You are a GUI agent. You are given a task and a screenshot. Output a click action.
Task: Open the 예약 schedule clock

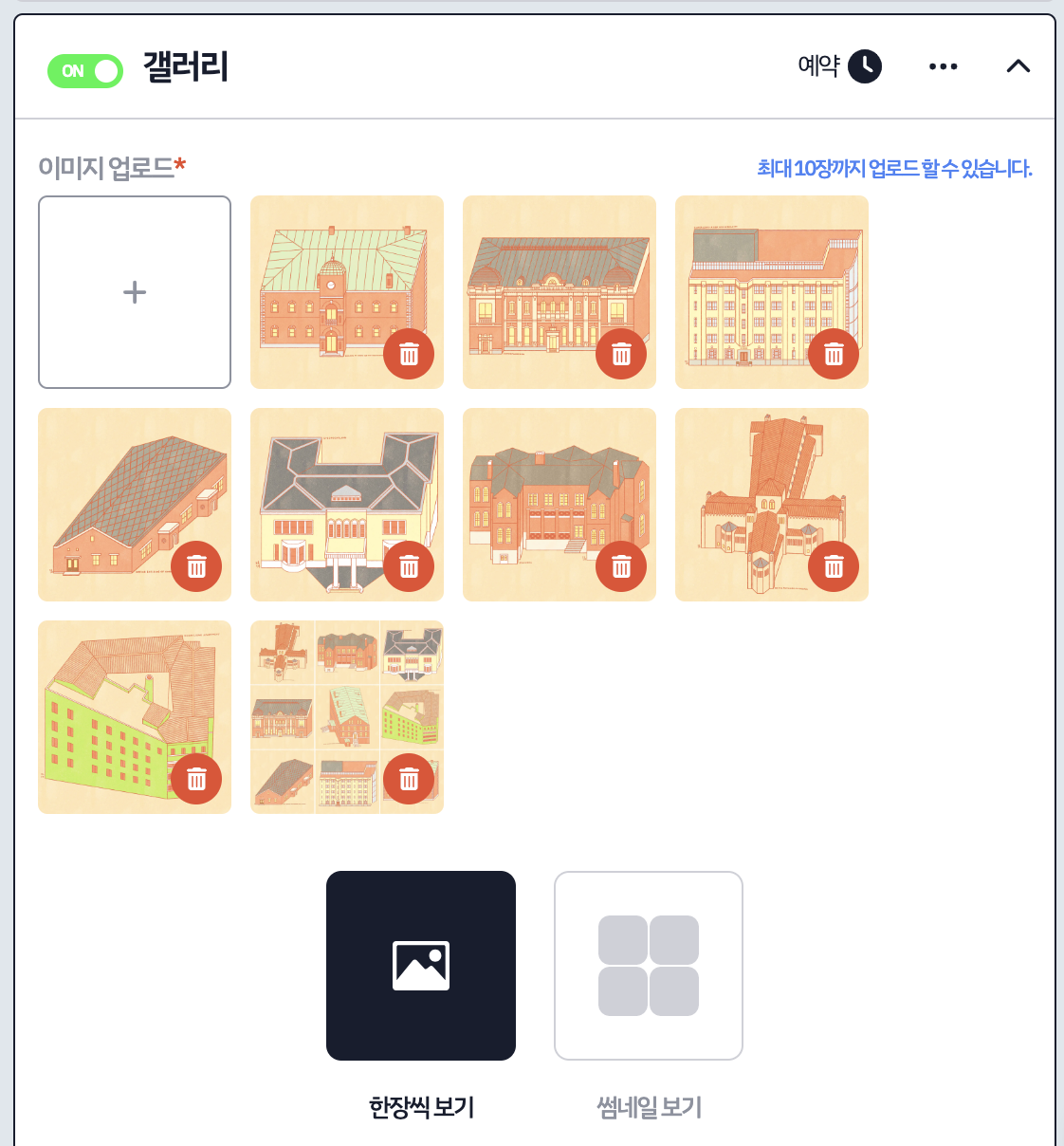865,66
